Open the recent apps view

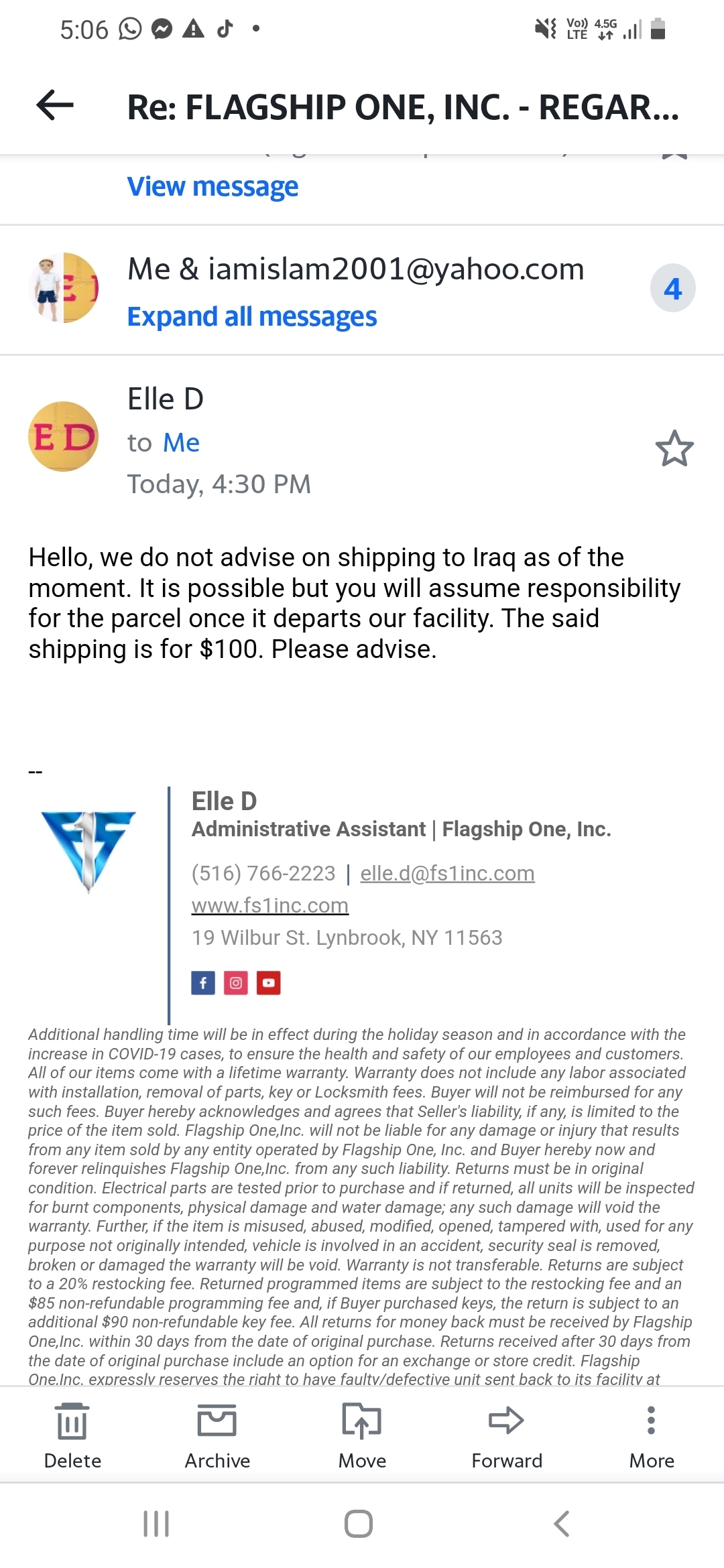click(x=156, y=1523)
